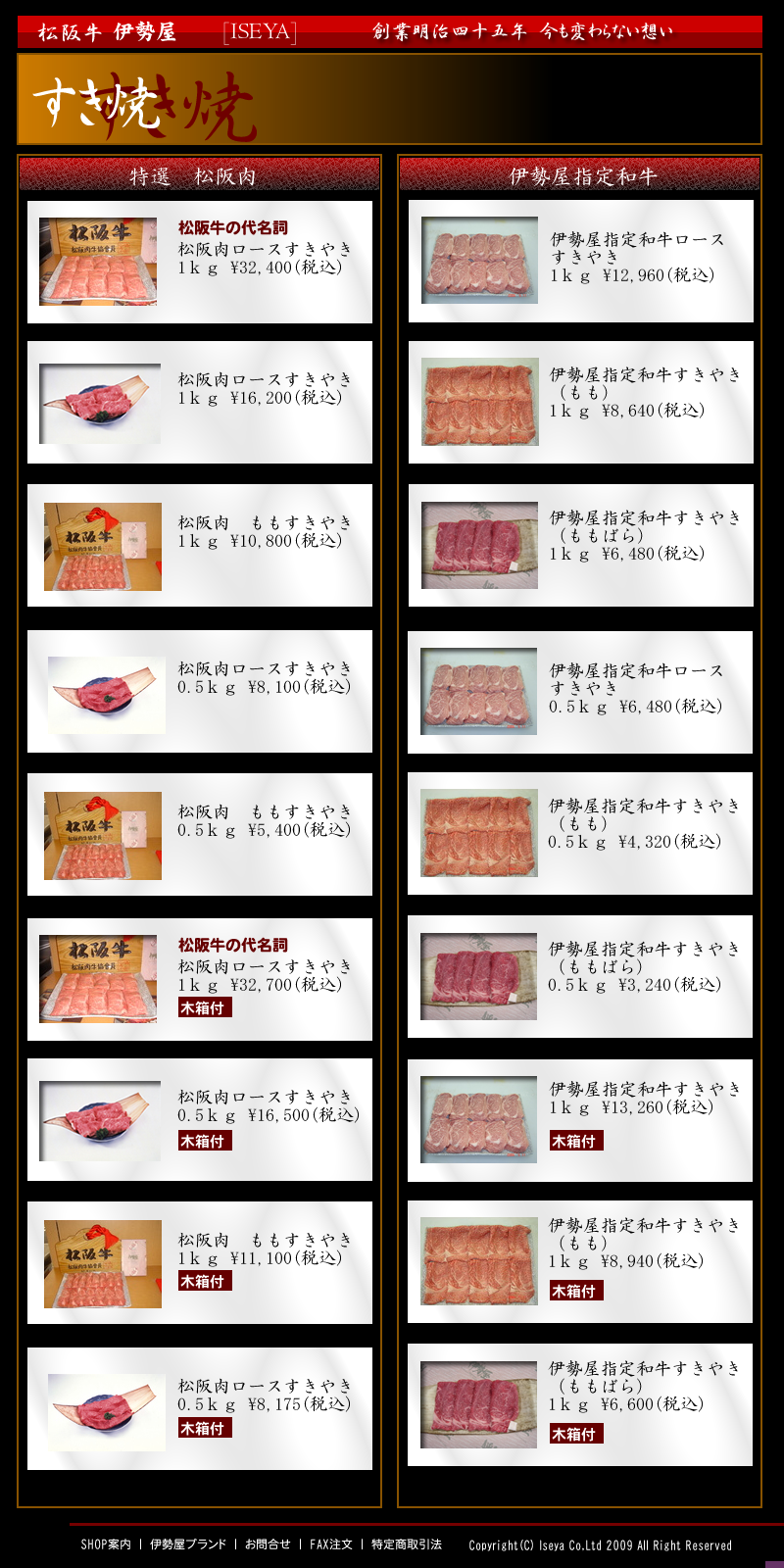Select 伊勢屋指定和牛(もも) 1kg ¥8,640 card
This screenshot has height=1568, width=784.
pos(580,403)
